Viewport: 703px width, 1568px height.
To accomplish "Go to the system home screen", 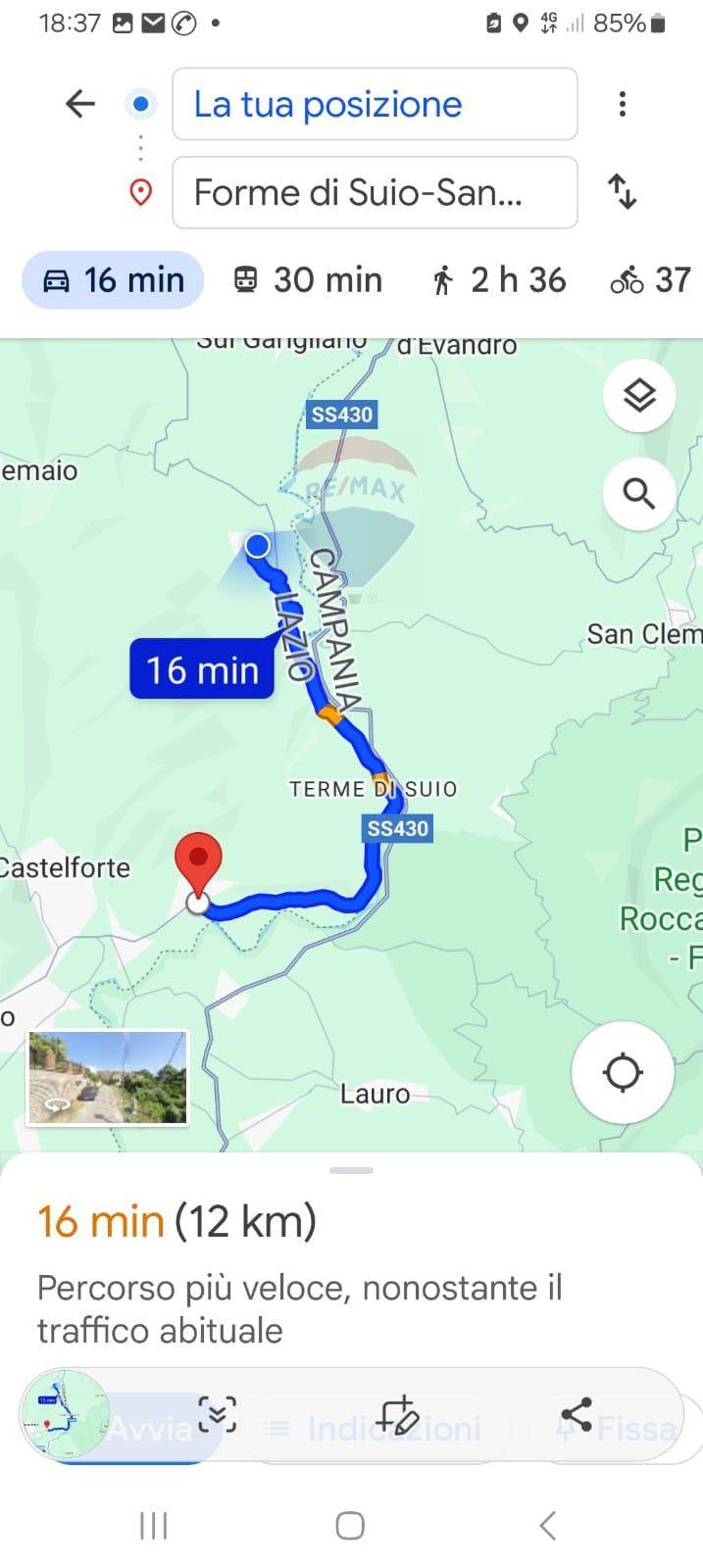I will click(350, 1525).
